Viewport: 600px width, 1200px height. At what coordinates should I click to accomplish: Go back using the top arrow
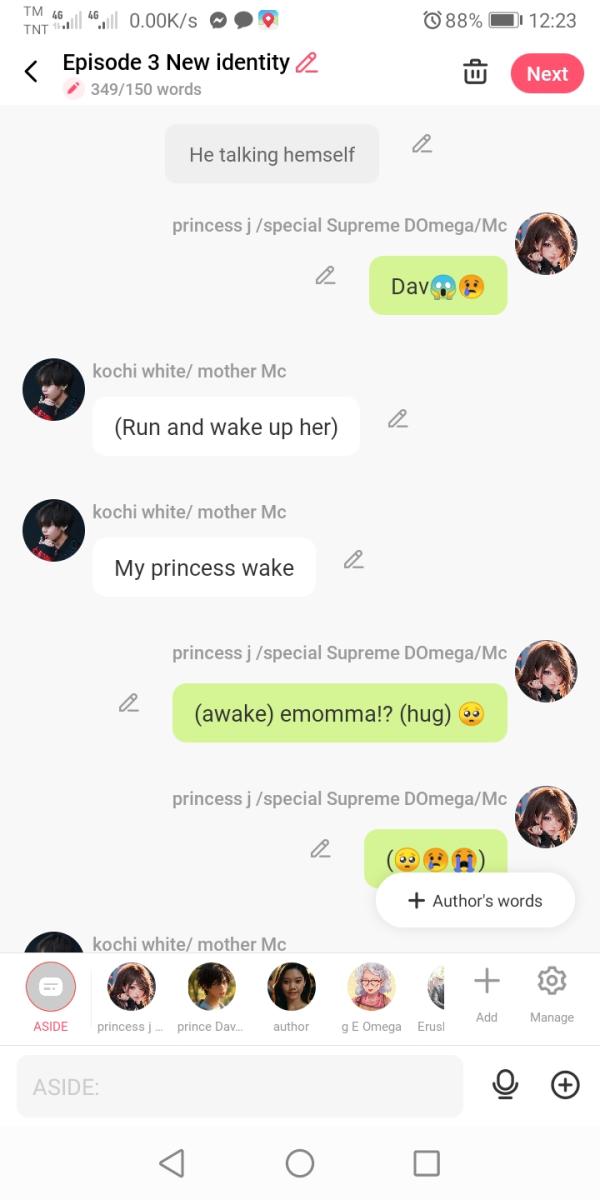pyautogui.click(x=31, y=72)
